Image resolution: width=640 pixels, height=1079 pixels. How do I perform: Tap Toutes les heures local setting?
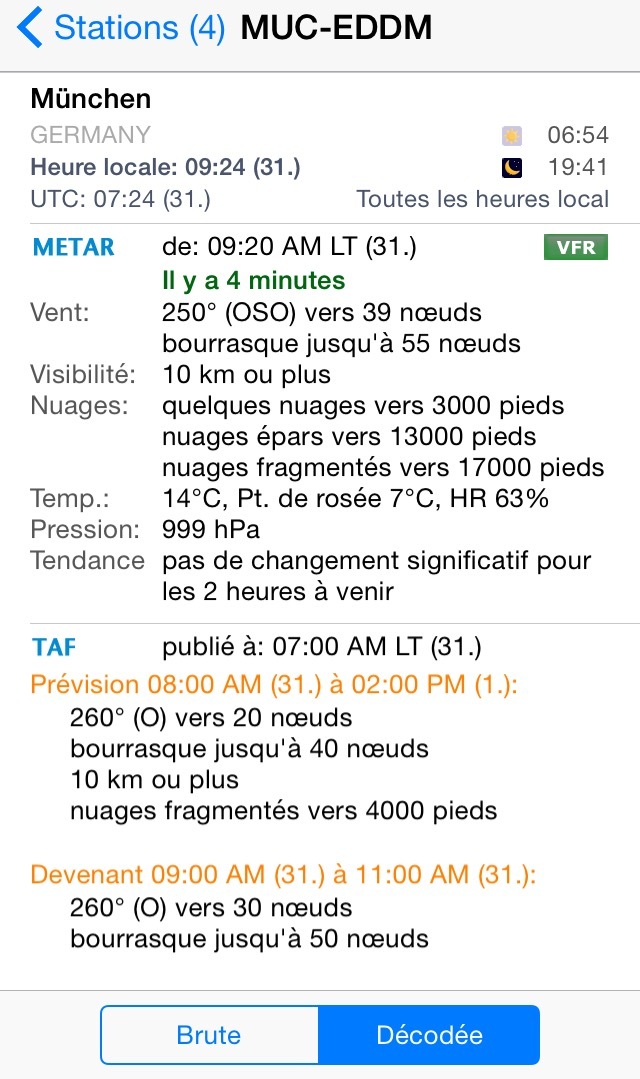[x=482, y=199]
